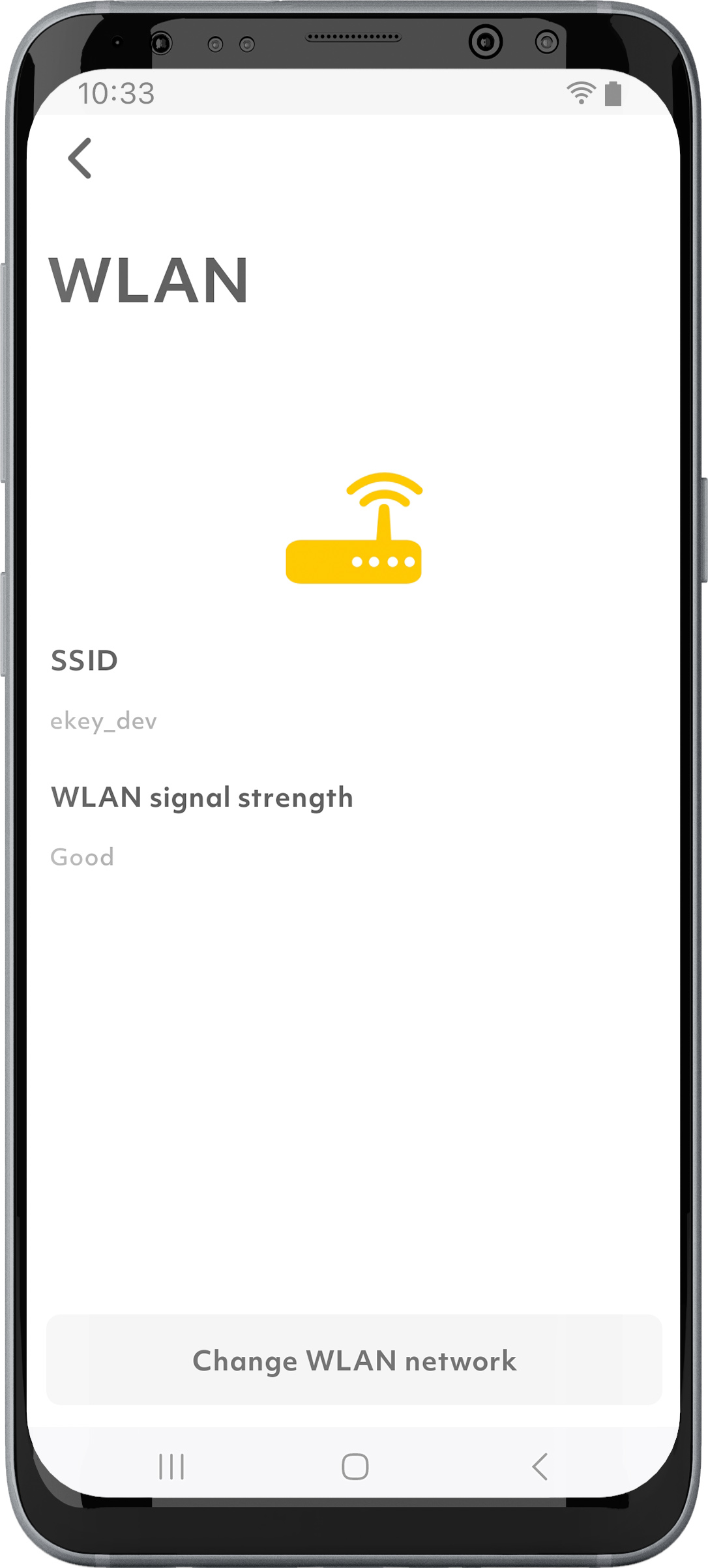Tap Change WLAN network button
Viewport: 708px width, 1568px height.
click(354, 1360)
